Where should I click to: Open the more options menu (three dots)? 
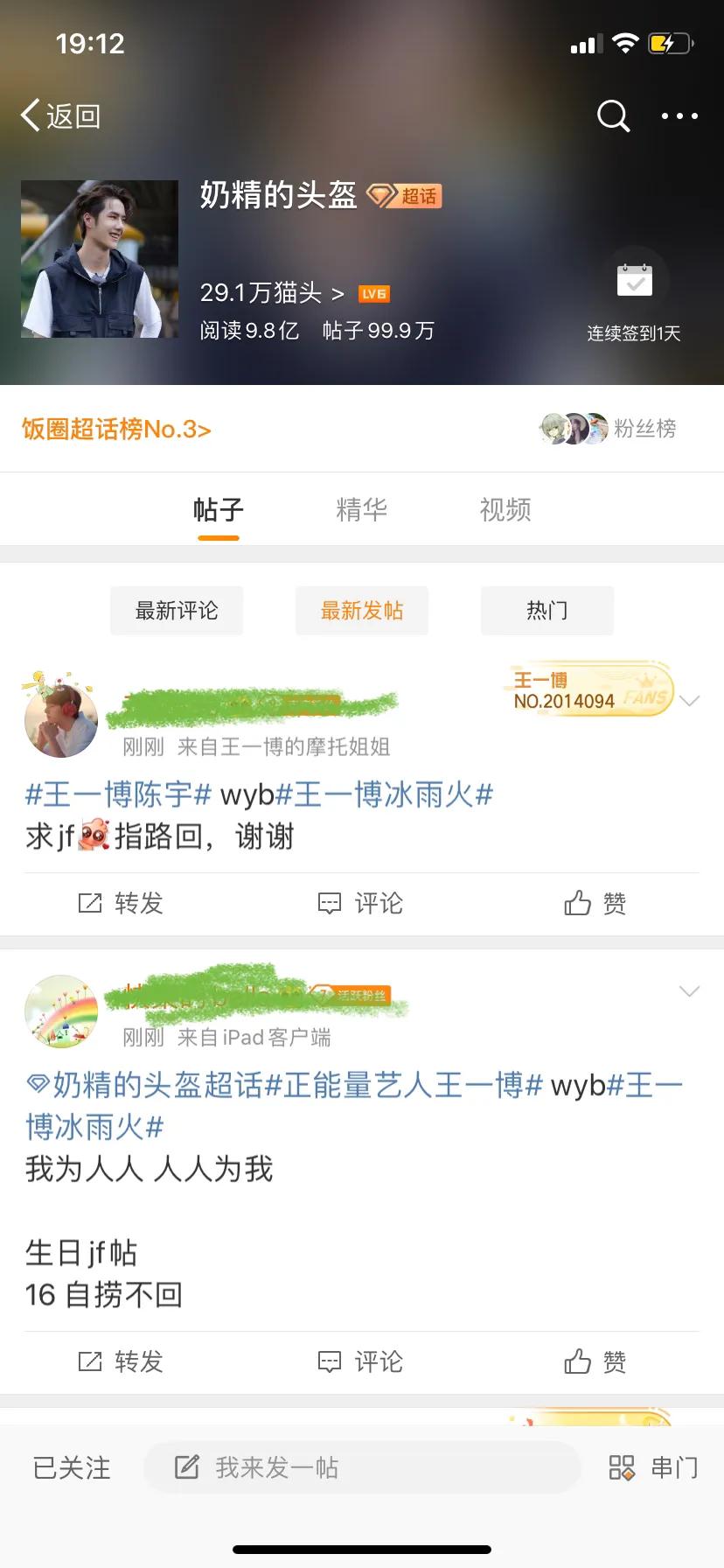point(680,115)
